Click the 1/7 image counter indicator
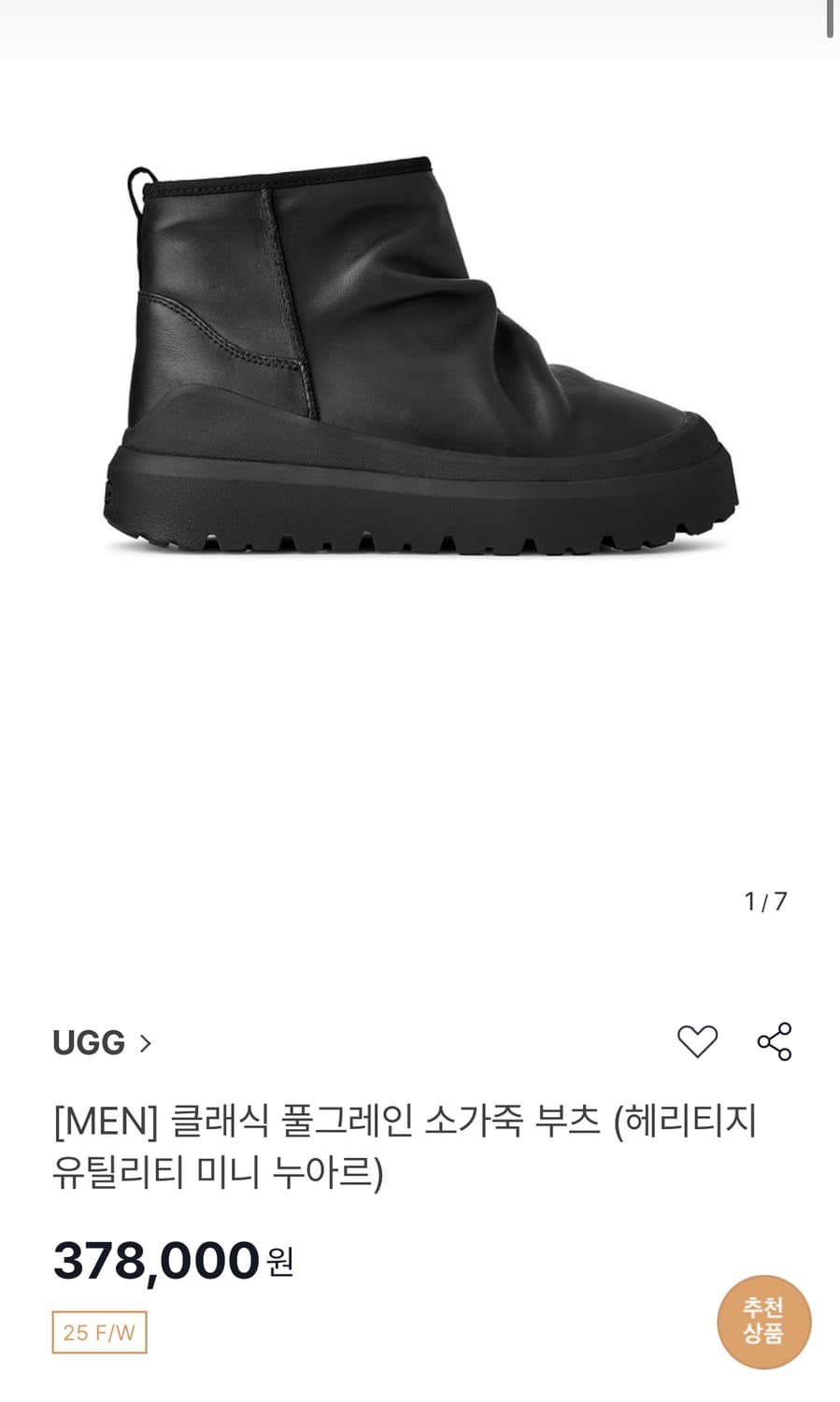Image resolution: width=840 pixels, height=1402 pixels. point(767,899)
